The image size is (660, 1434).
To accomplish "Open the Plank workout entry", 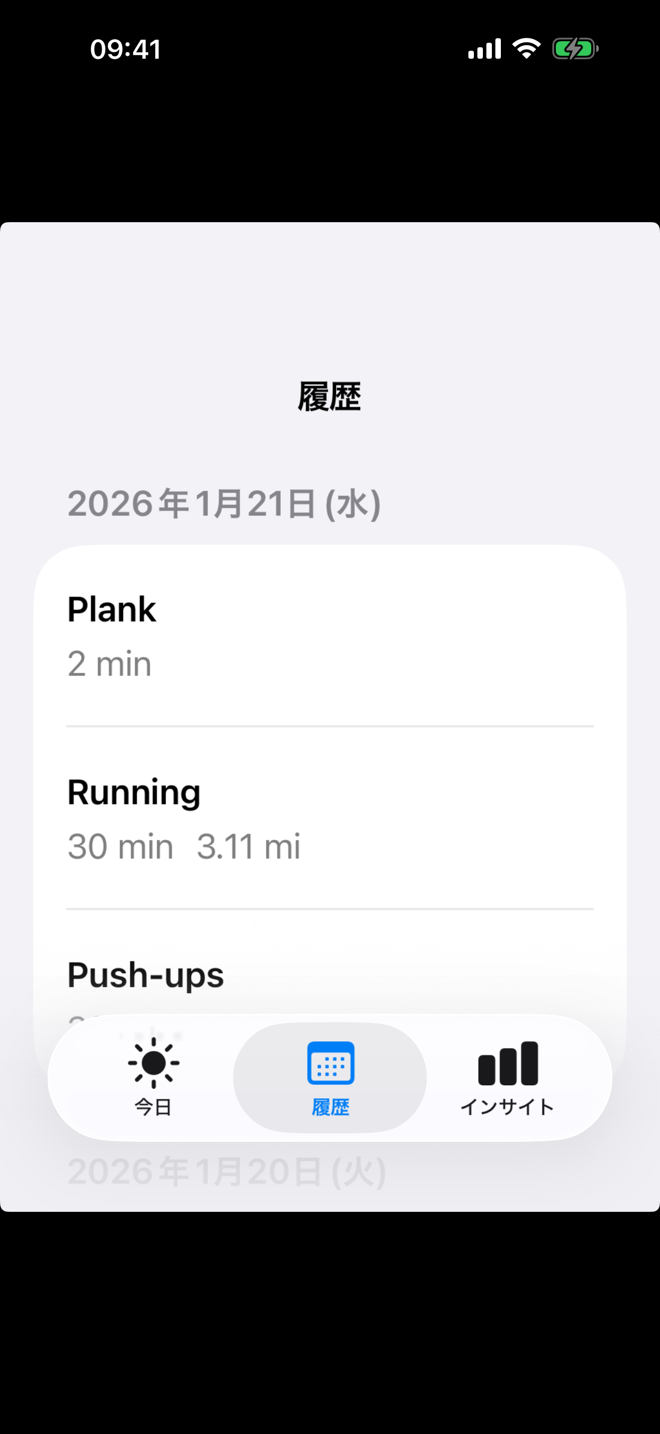I will 330,635.
